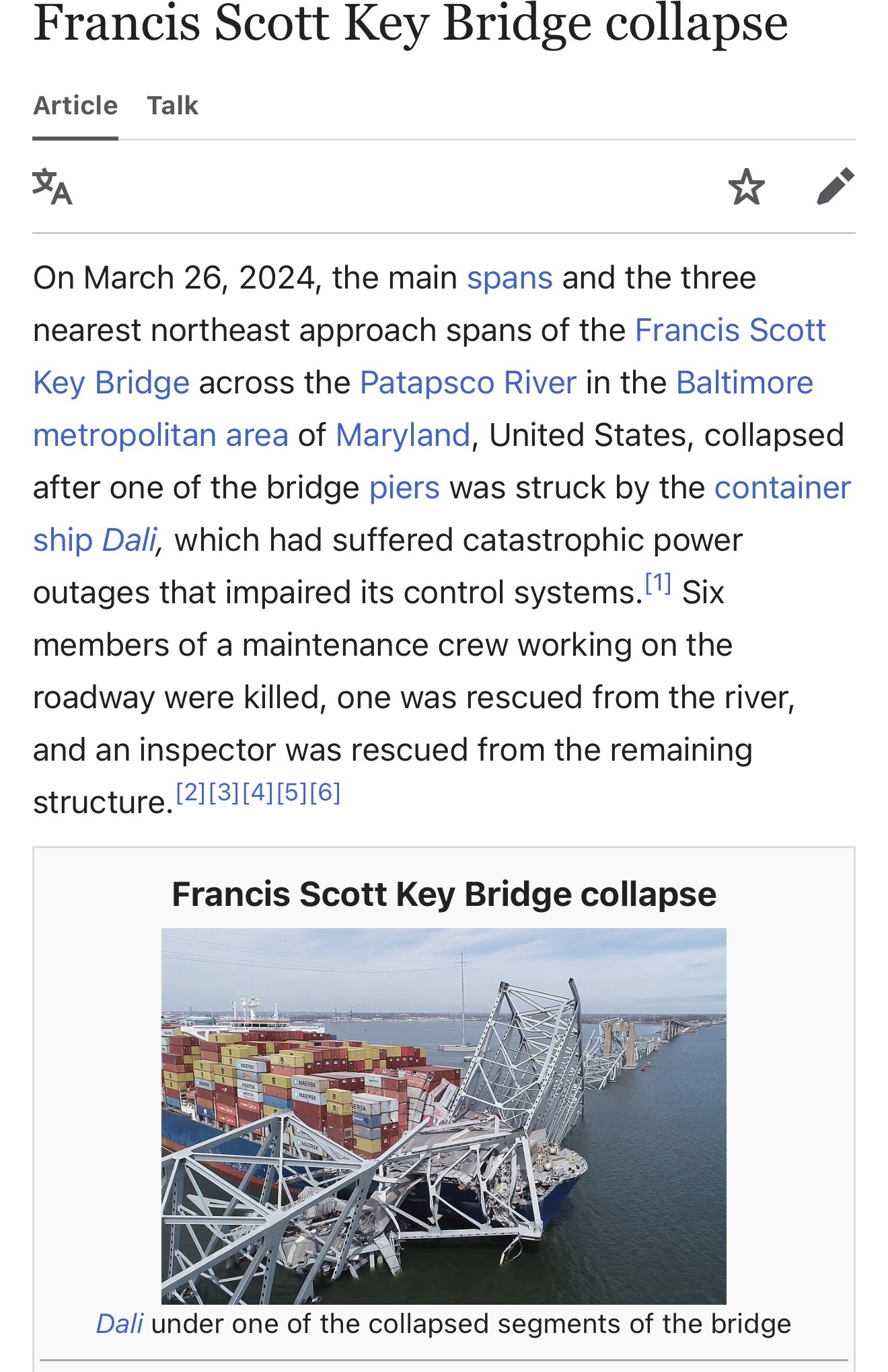Follow the Patapsco River link
888x1372 pixels.
tap(468, 383)
